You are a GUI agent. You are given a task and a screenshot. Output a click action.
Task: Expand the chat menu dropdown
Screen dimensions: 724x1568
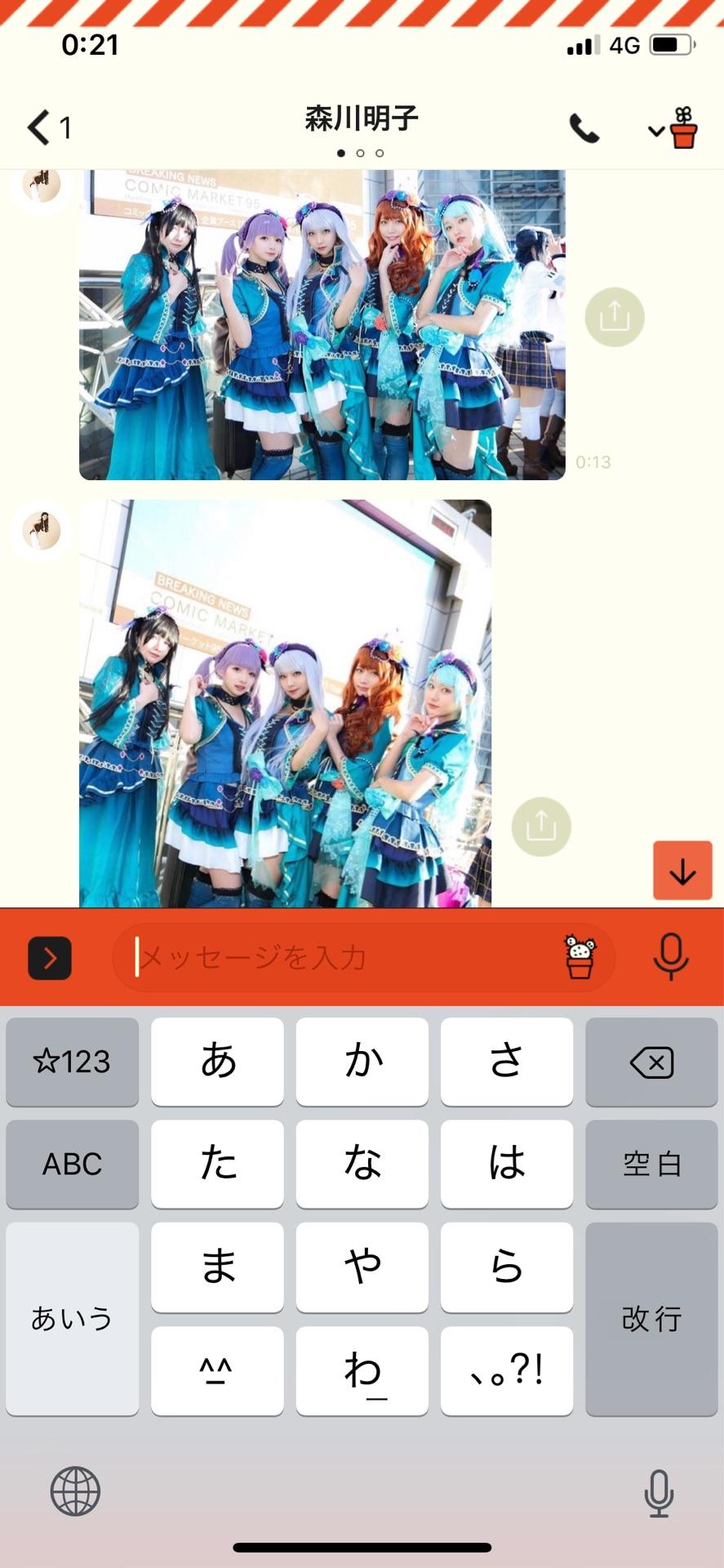(673, 129)
